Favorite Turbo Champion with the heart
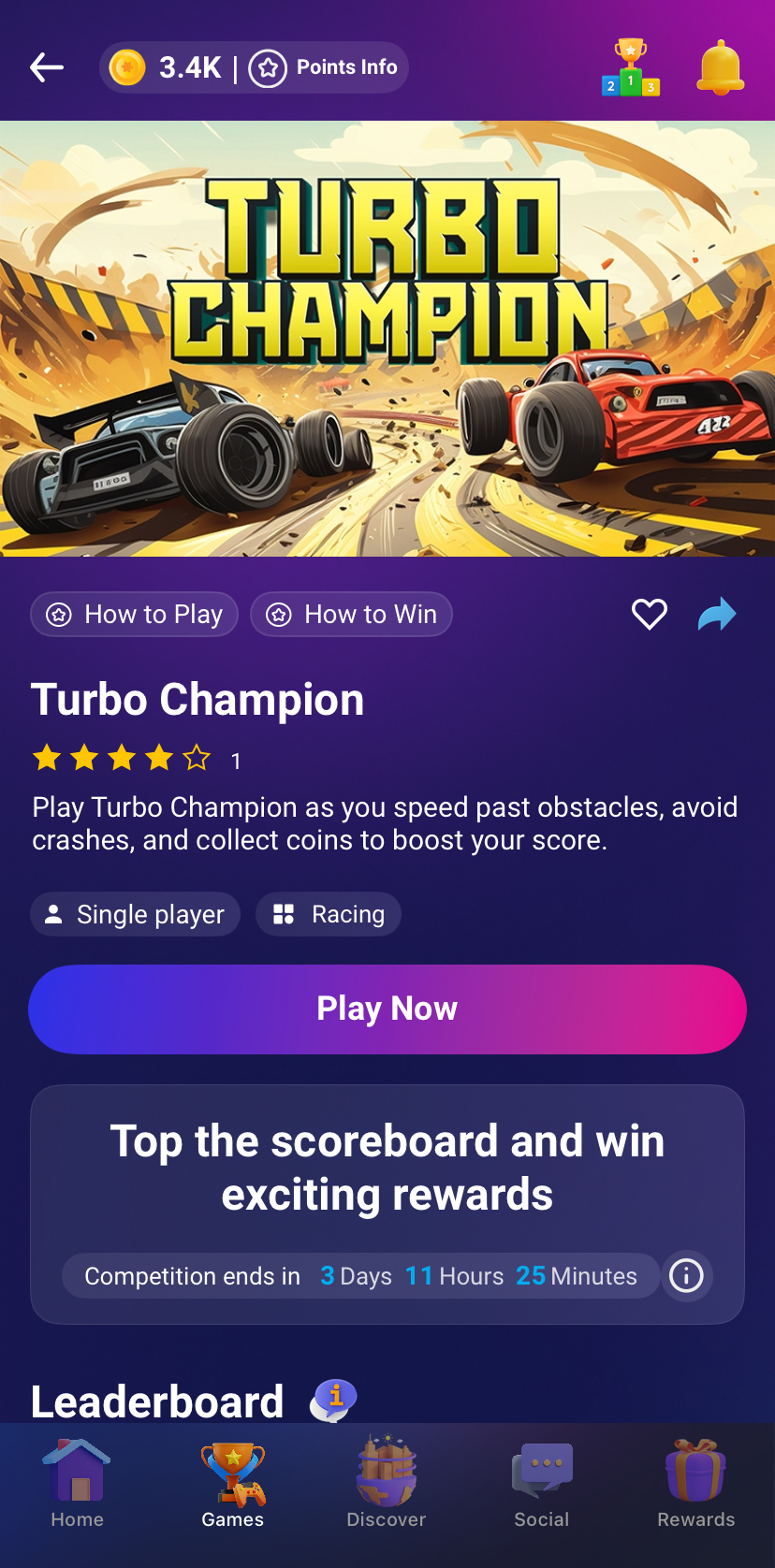Viewport: 775px width, 1568px height. (649, 615)
